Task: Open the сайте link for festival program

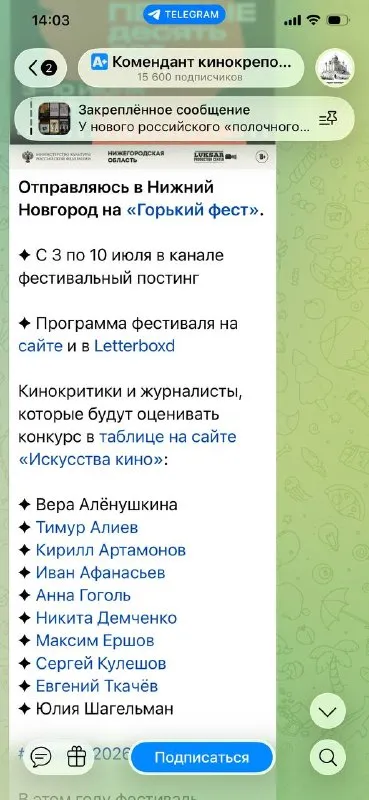Action: point(40,346)
